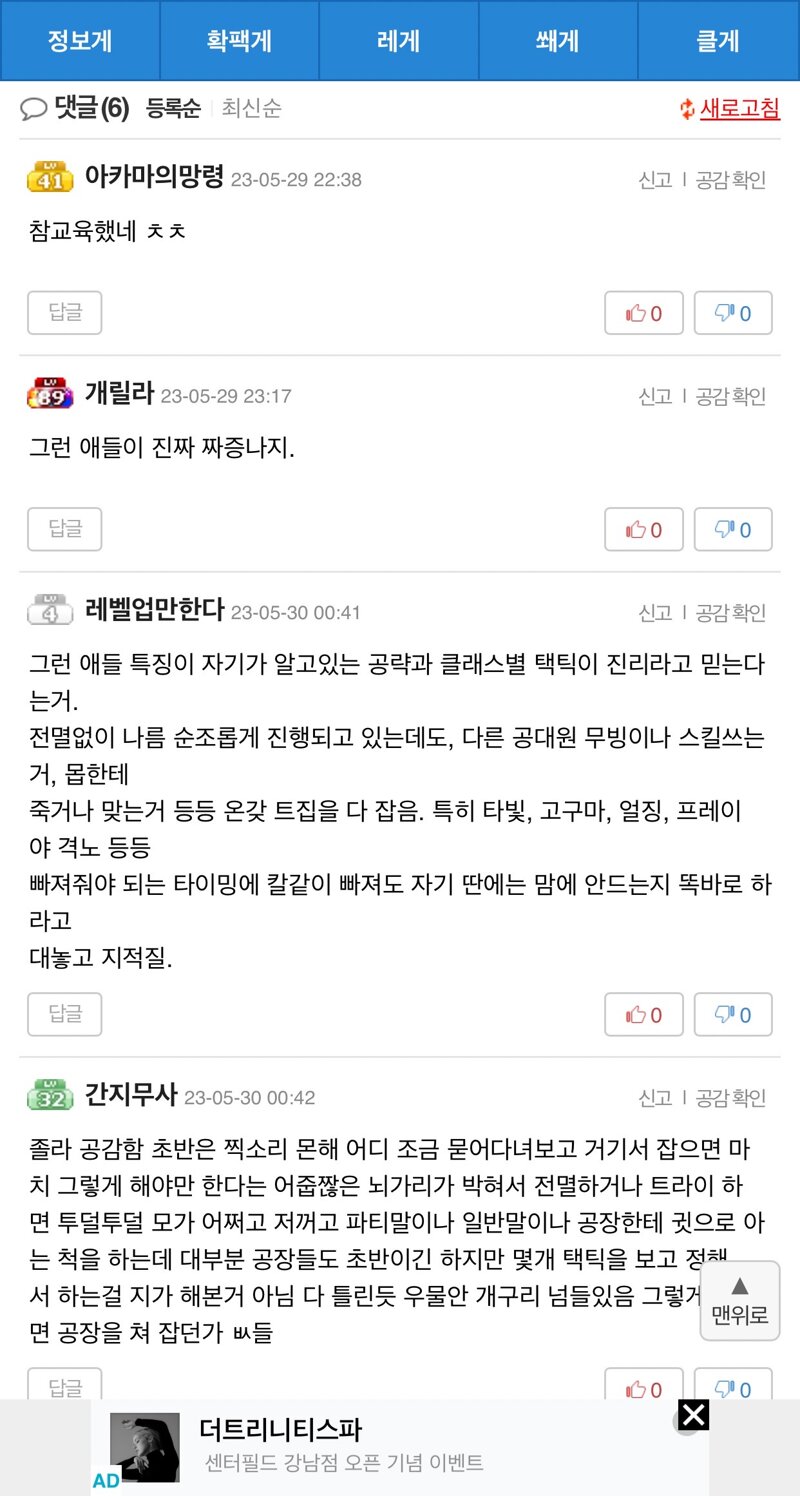Reply to 아카마의망령's comment
Screen dimensions: 800x1496
click(65, 312)
